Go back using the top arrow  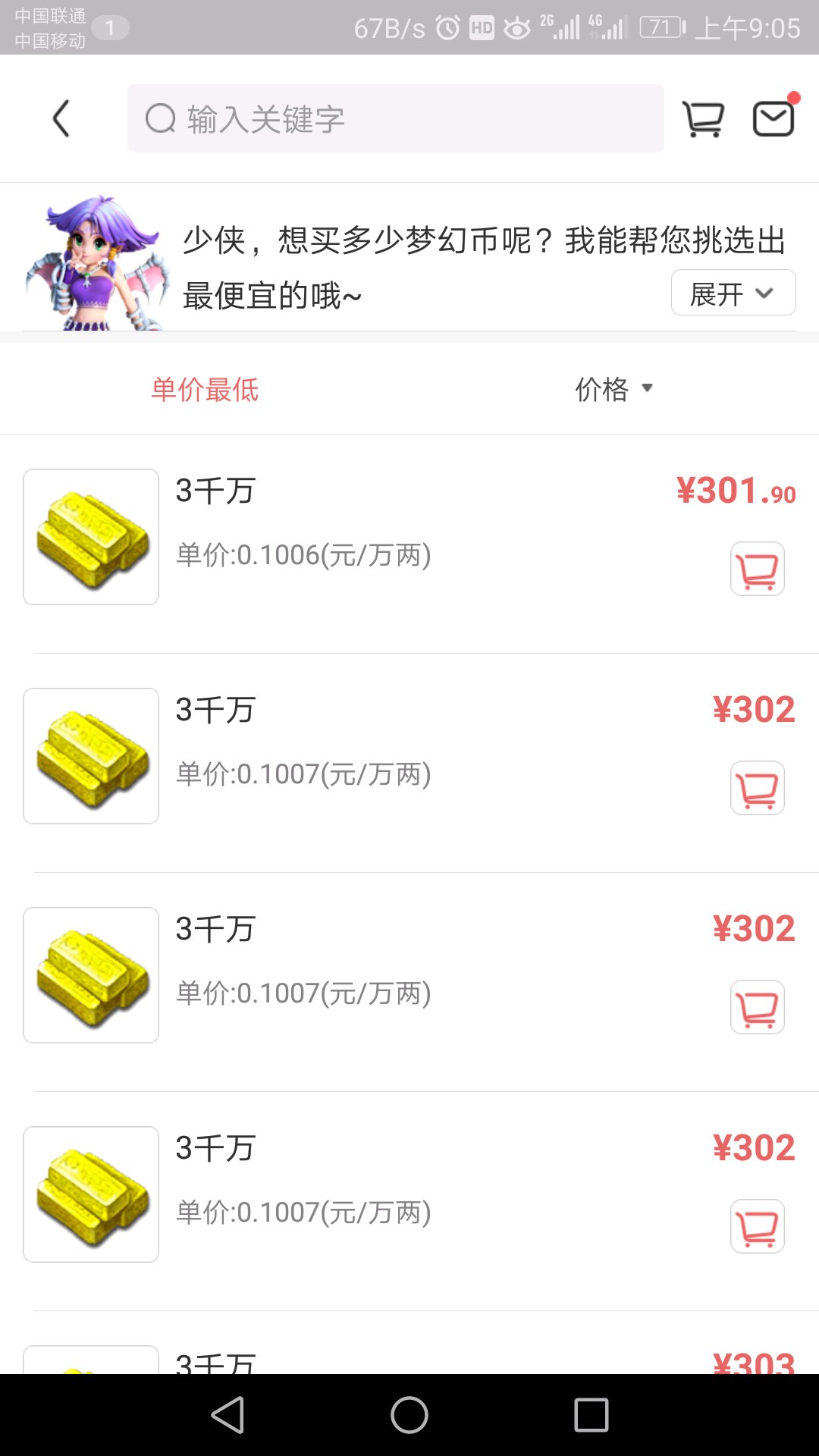click(x=61, y=119)
